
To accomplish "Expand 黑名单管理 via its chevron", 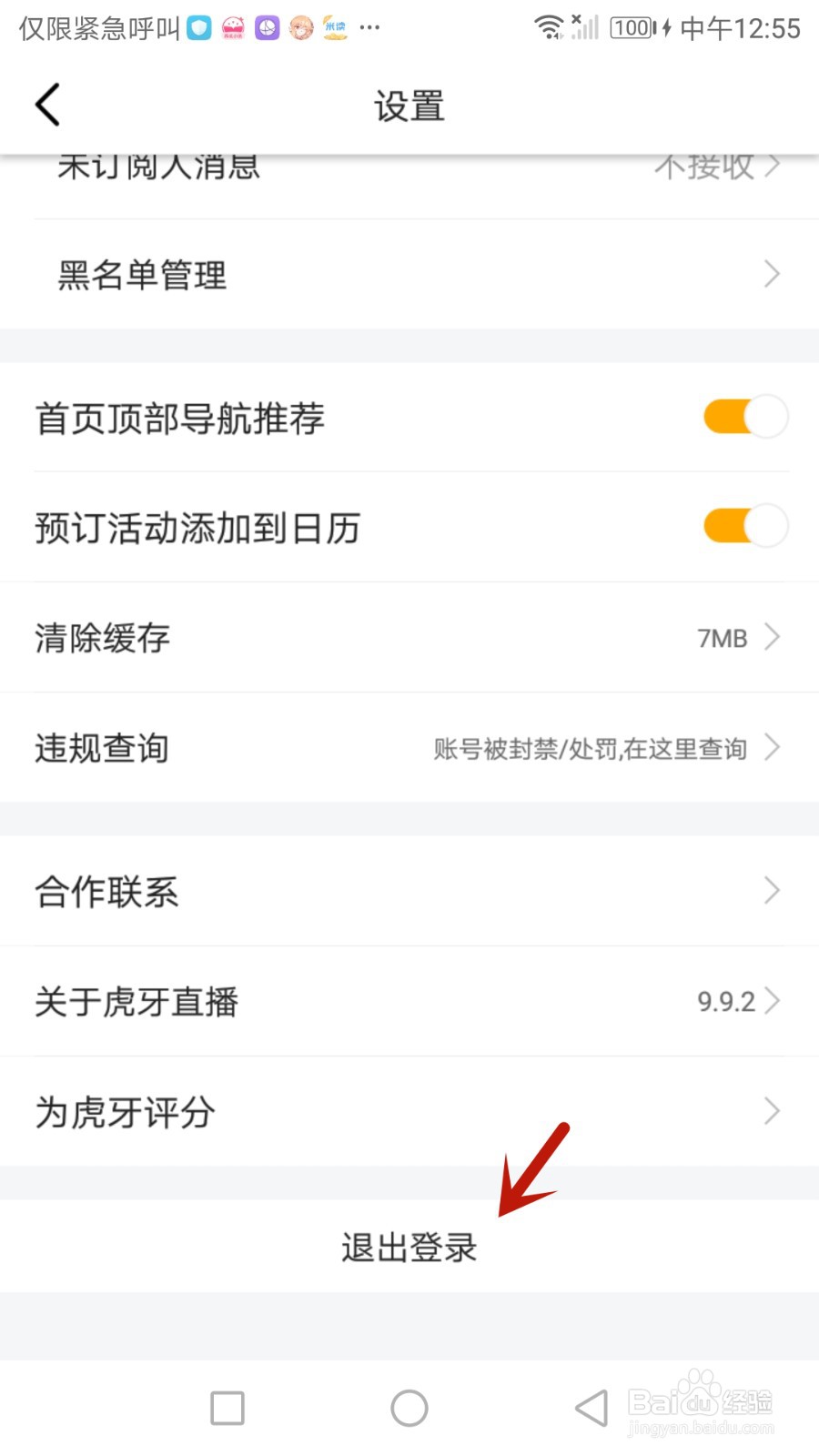I will [x=772, y=273].
